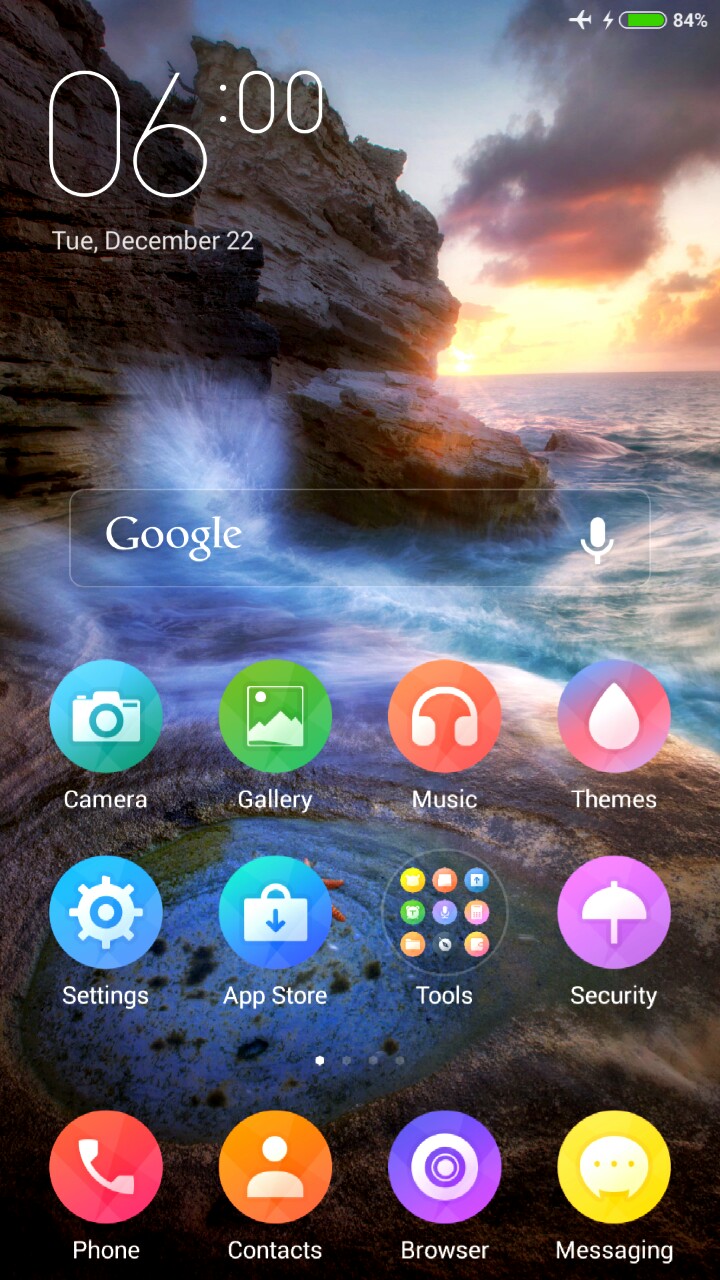Tap the clock widget showing 06:00
720x1280 pixels.
185,135
